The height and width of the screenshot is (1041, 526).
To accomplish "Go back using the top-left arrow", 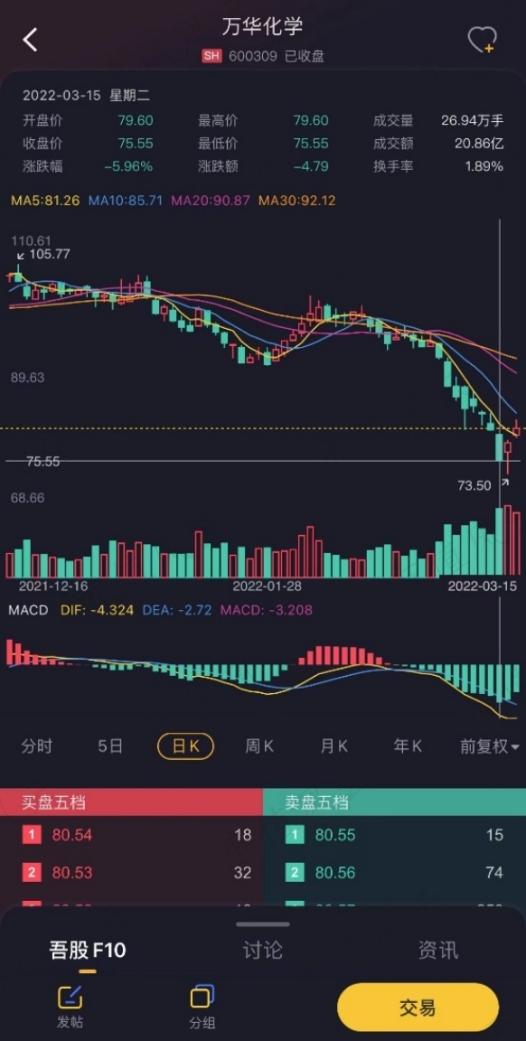I will pos(30,40).
